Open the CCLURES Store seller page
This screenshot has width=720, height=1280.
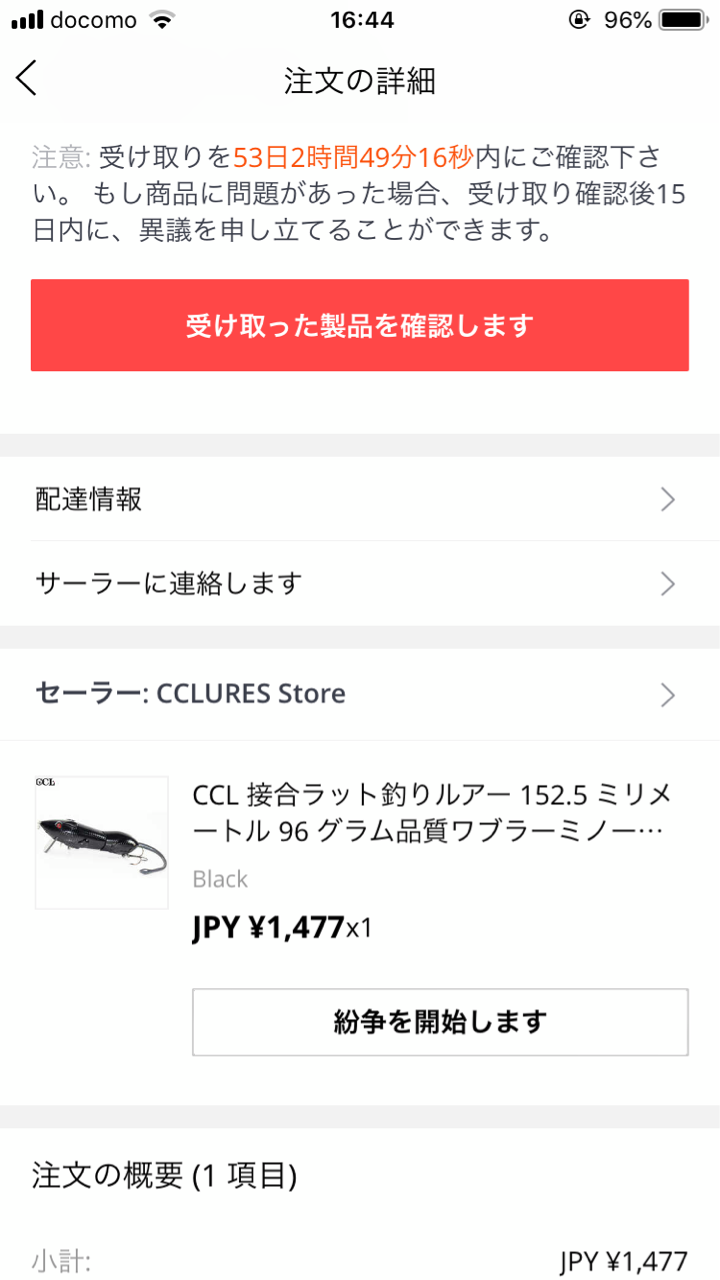coord(360,694)
